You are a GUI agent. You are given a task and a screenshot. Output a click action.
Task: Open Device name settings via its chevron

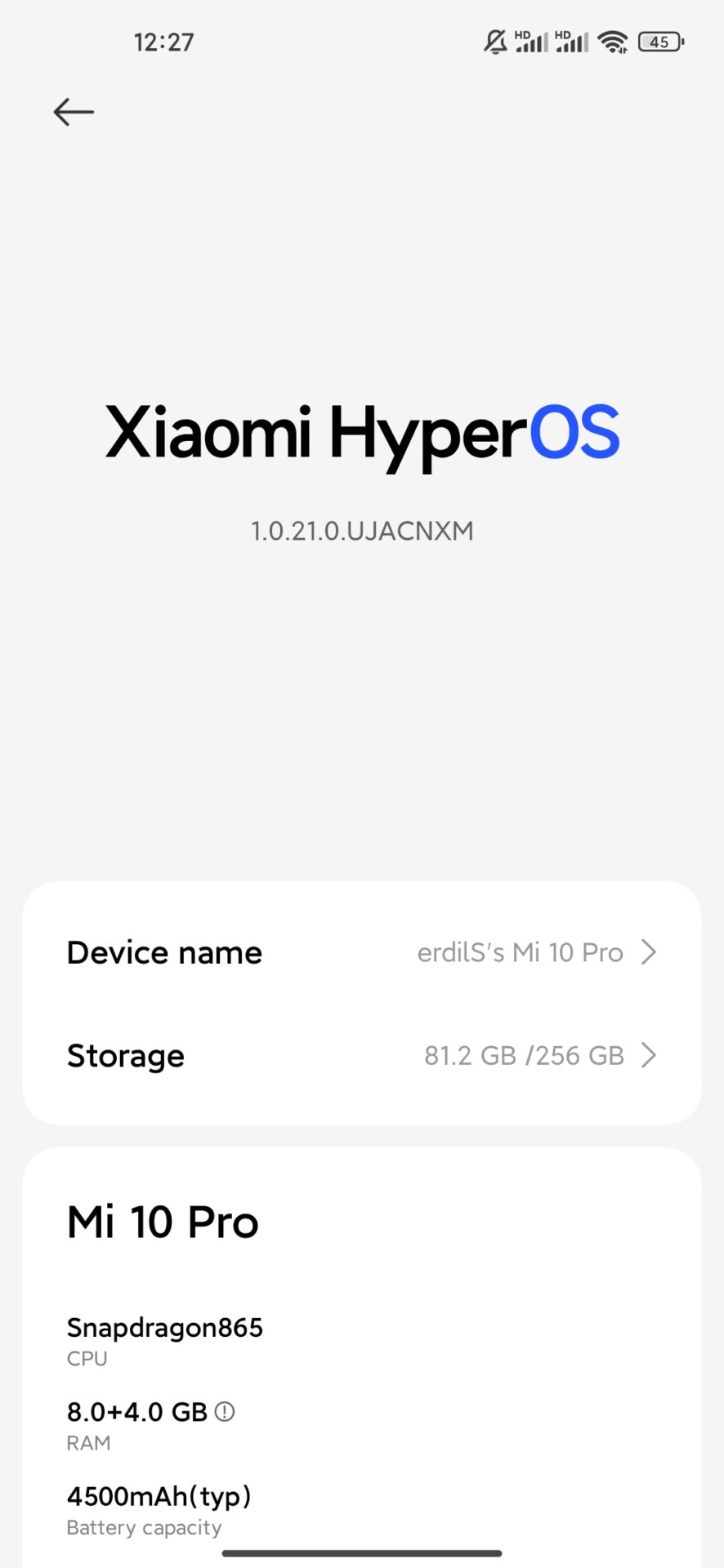(x=649, y=951)
